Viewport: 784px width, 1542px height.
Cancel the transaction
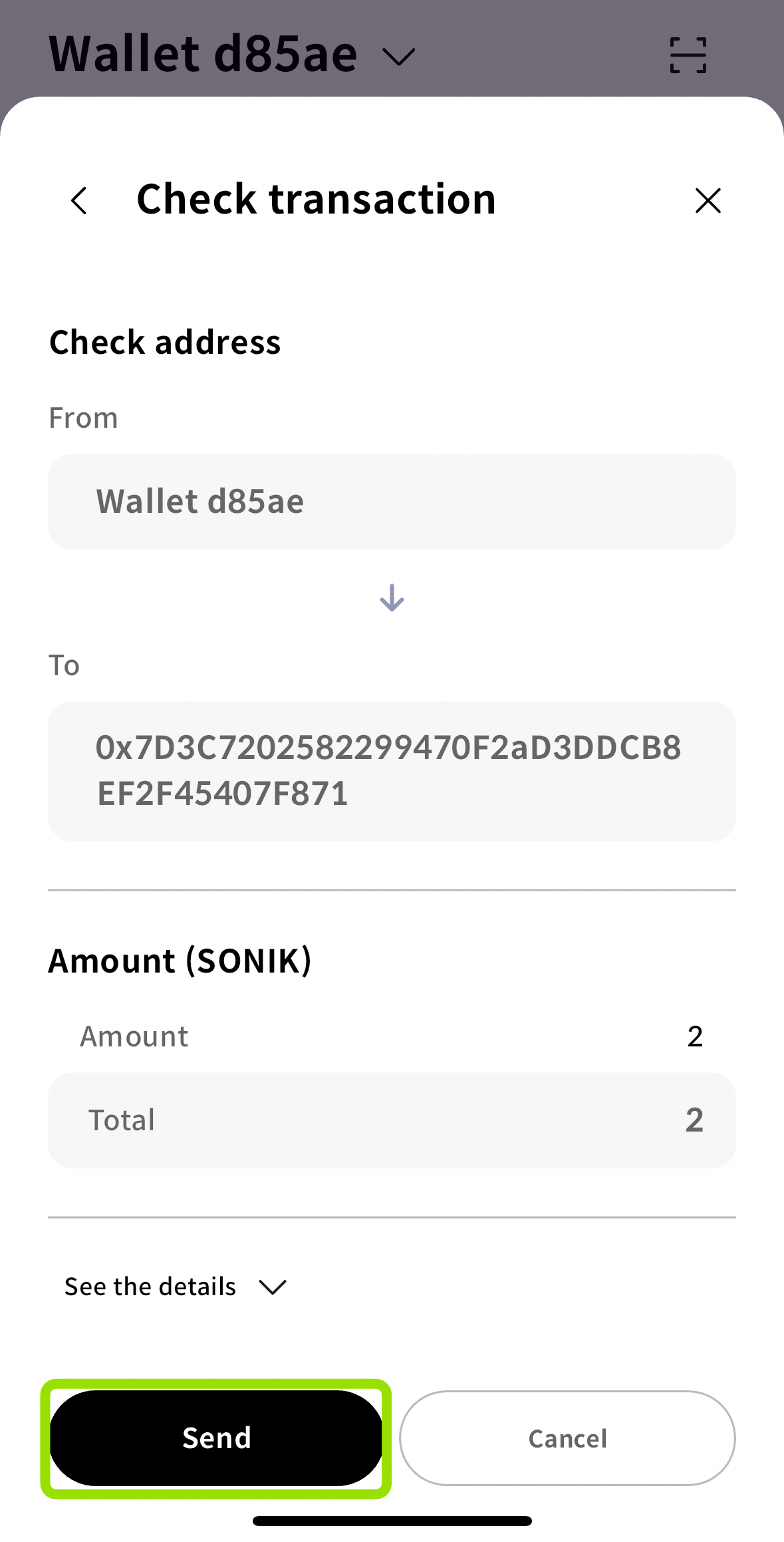(x=567, y=1438)
